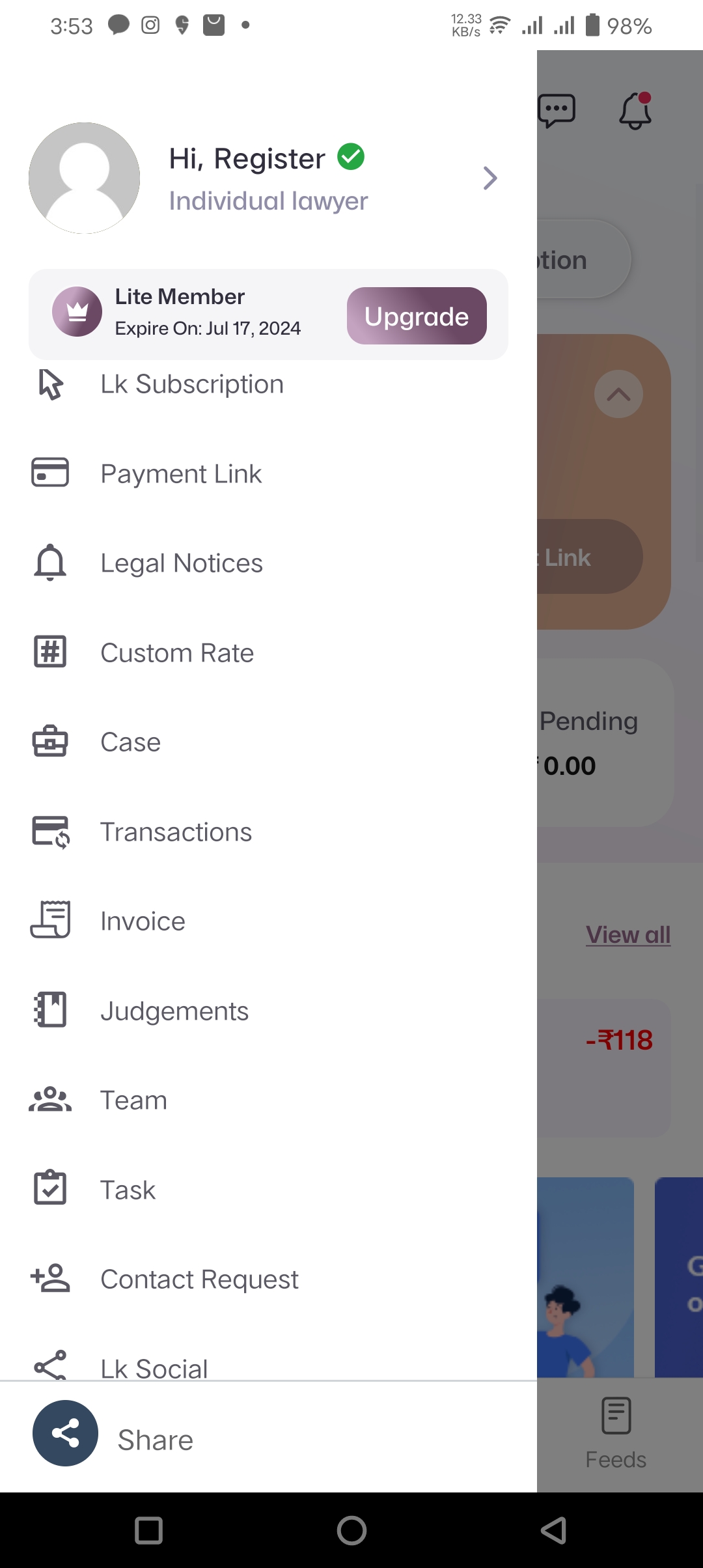Open the notifications bell
Viewport: 703px width, 1568px height.
pyautogui.click(x=635, y=111)
